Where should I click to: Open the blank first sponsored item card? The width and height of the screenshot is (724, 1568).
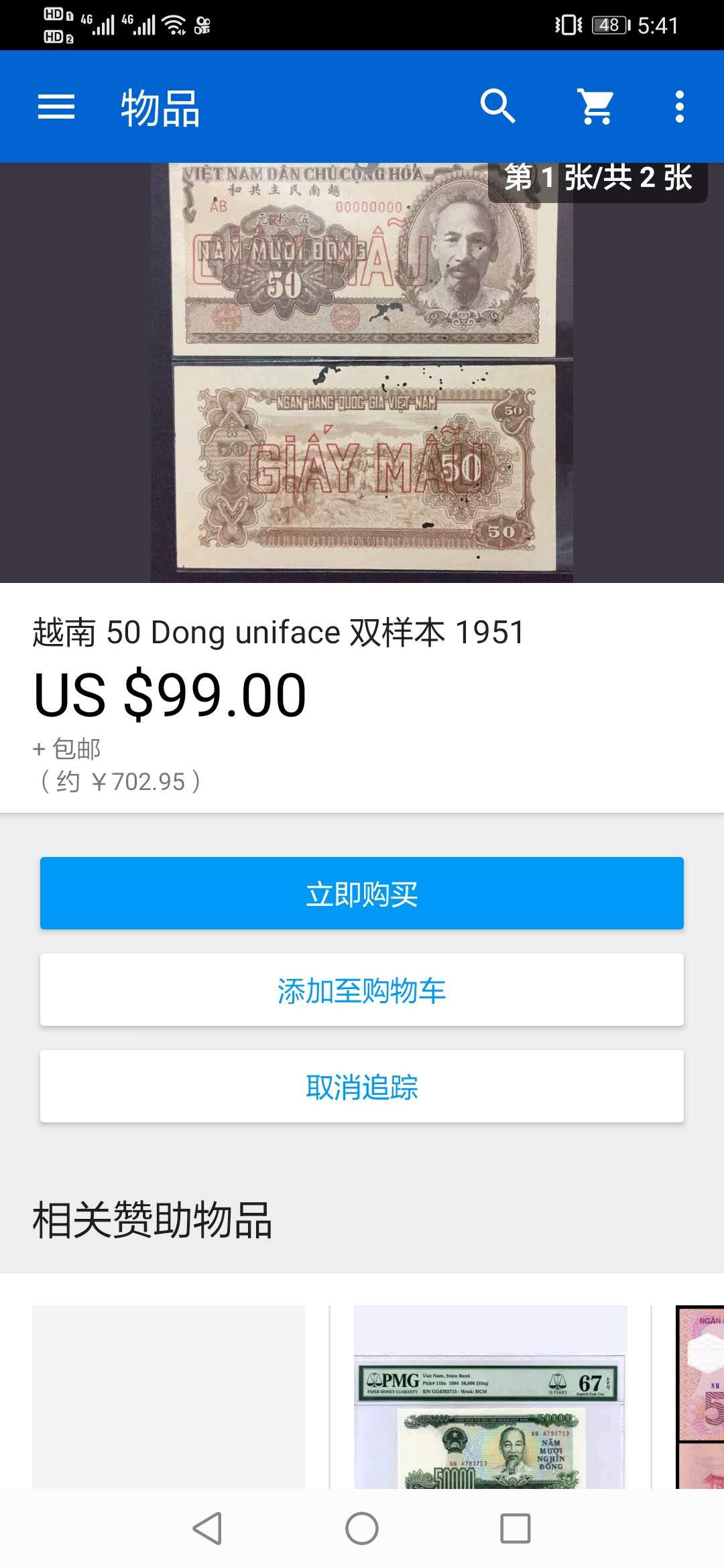169,1397
